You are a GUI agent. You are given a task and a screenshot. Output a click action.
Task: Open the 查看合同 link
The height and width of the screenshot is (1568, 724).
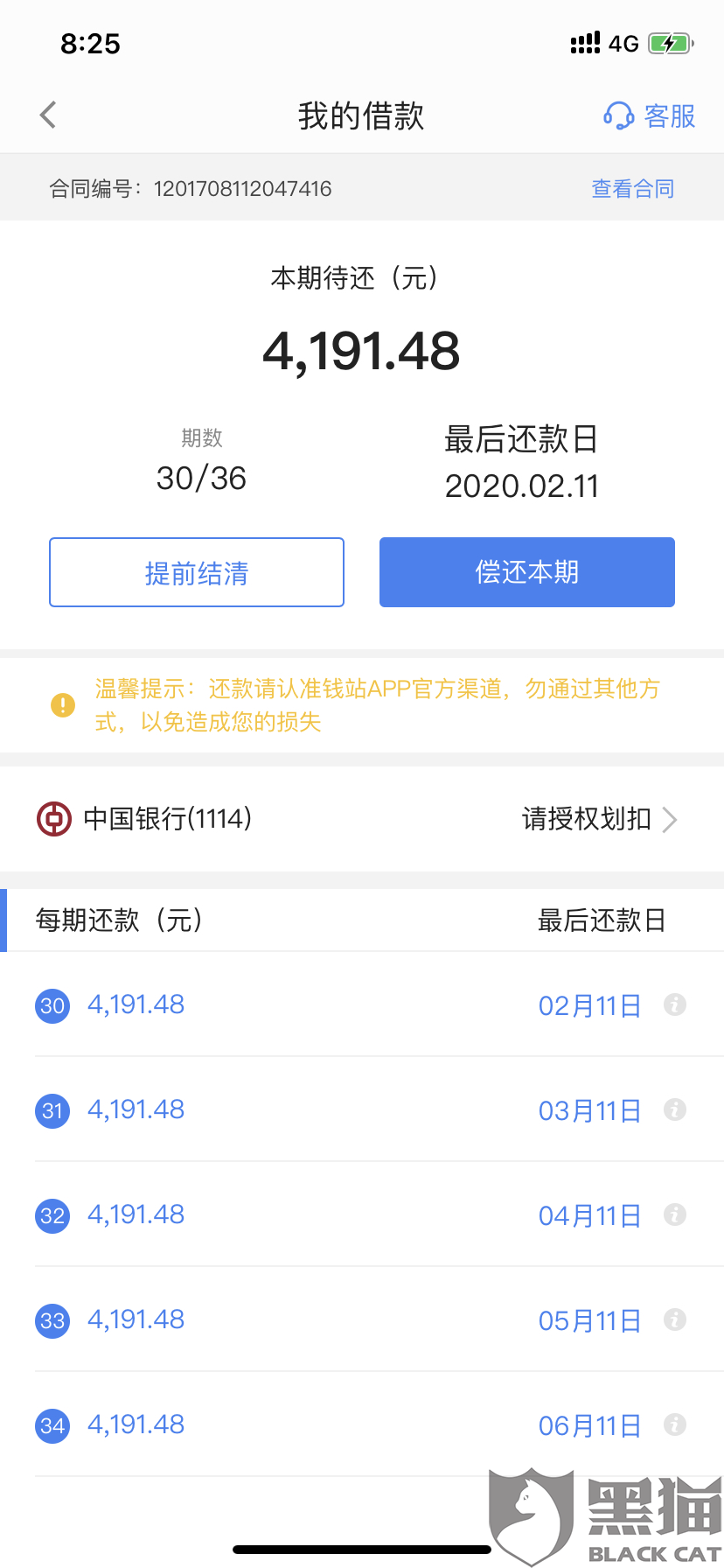tap(632, 189)
